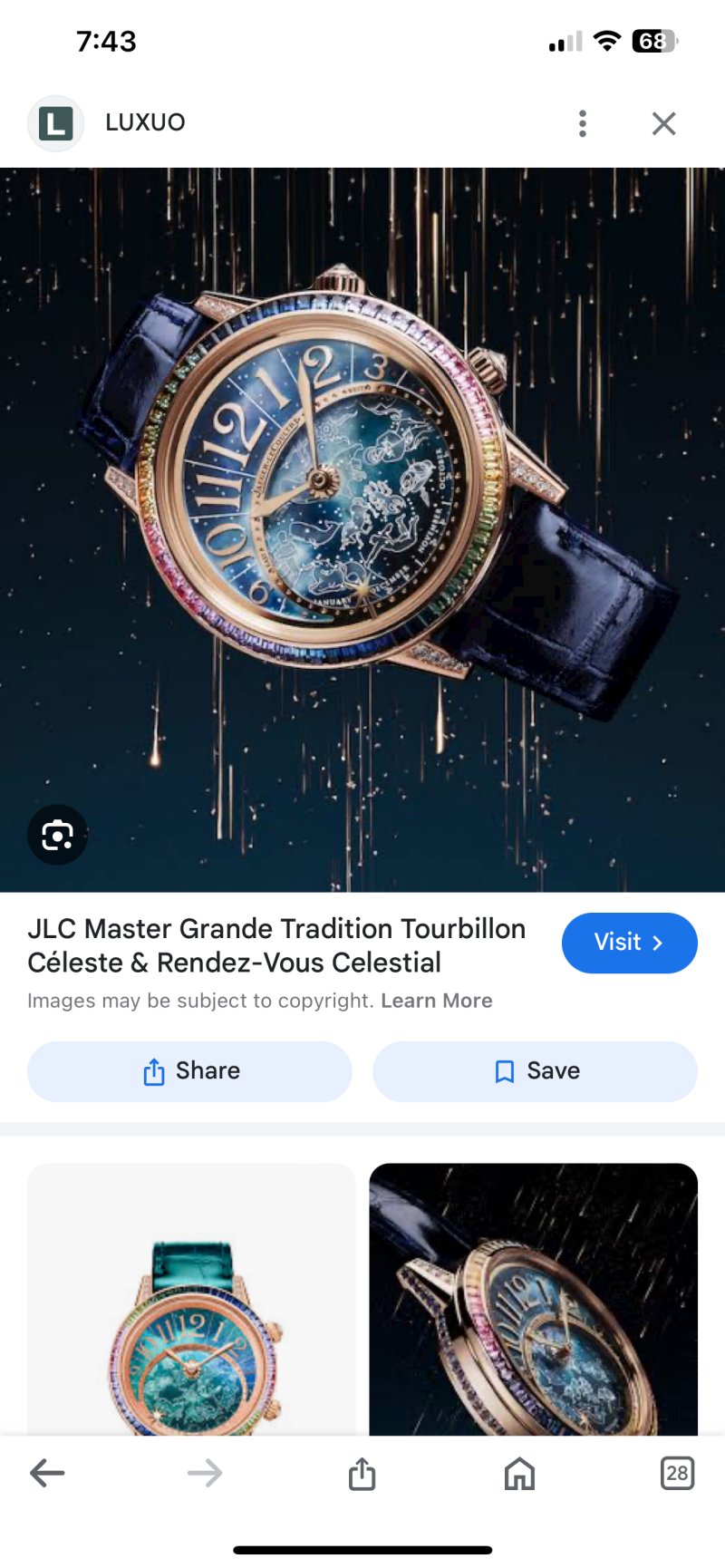This screenshot has height=1568, width=725.
Task: Open the three-dot overflow menu
Action: coord(583,123)
